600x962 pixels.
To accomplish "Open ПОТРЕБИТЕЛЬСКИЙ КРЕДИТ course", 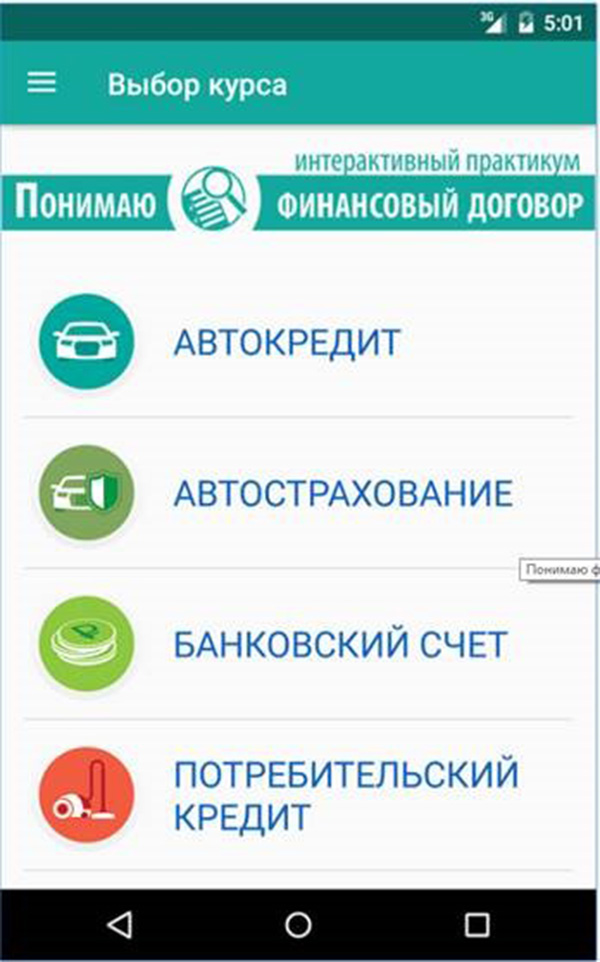I will coord(345,795).
